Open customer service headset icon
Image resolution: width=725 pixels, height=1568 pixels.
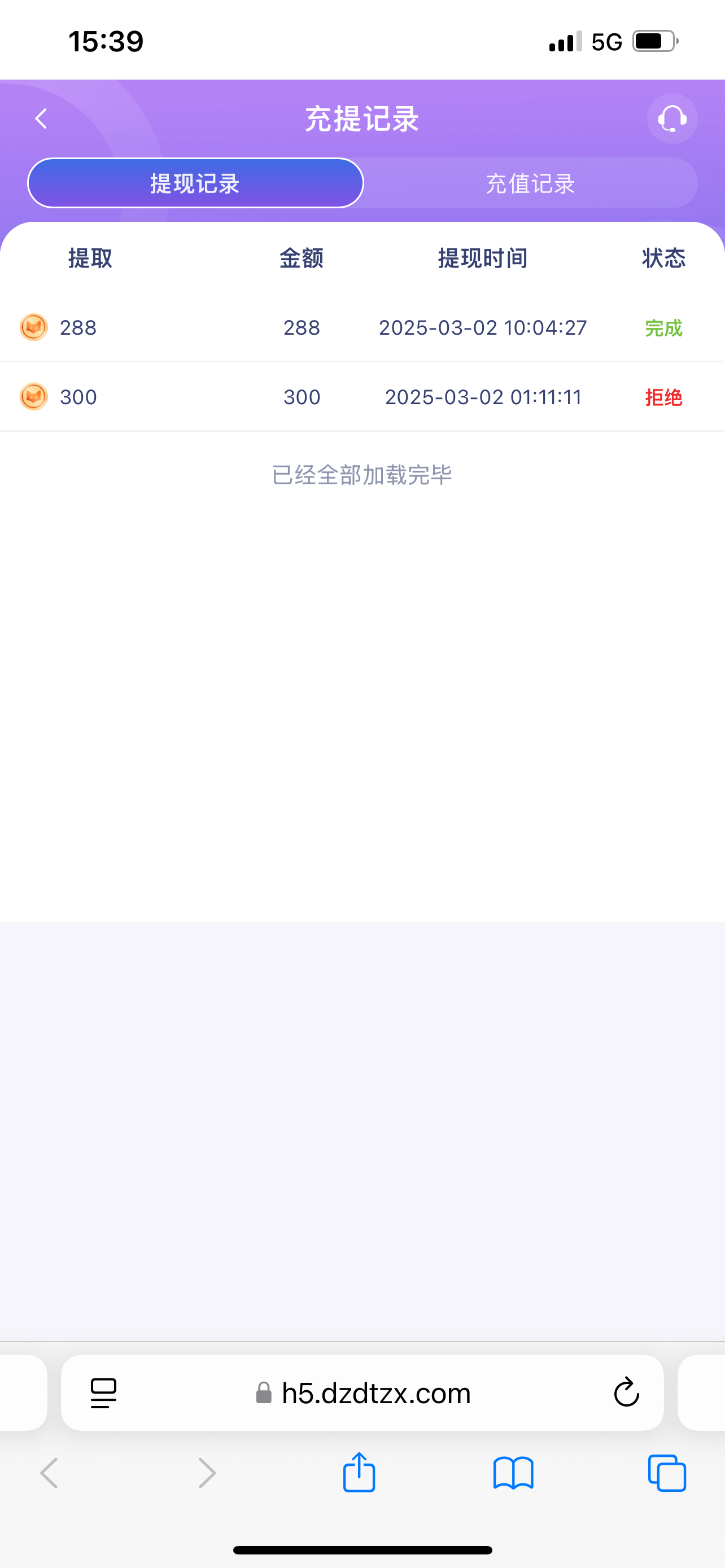(672, 119)
